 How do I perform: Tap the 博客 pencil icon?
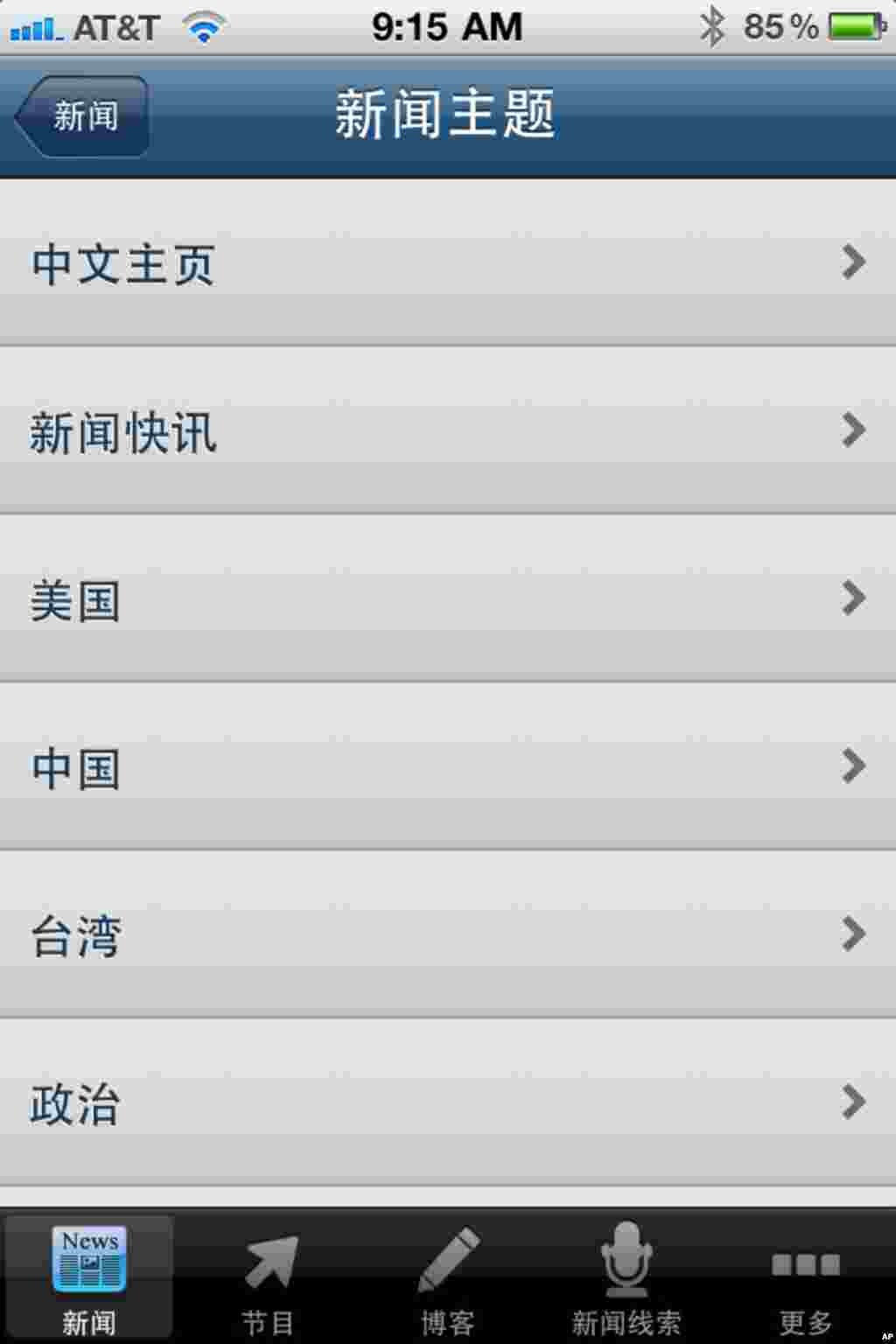coord(449,1260)
